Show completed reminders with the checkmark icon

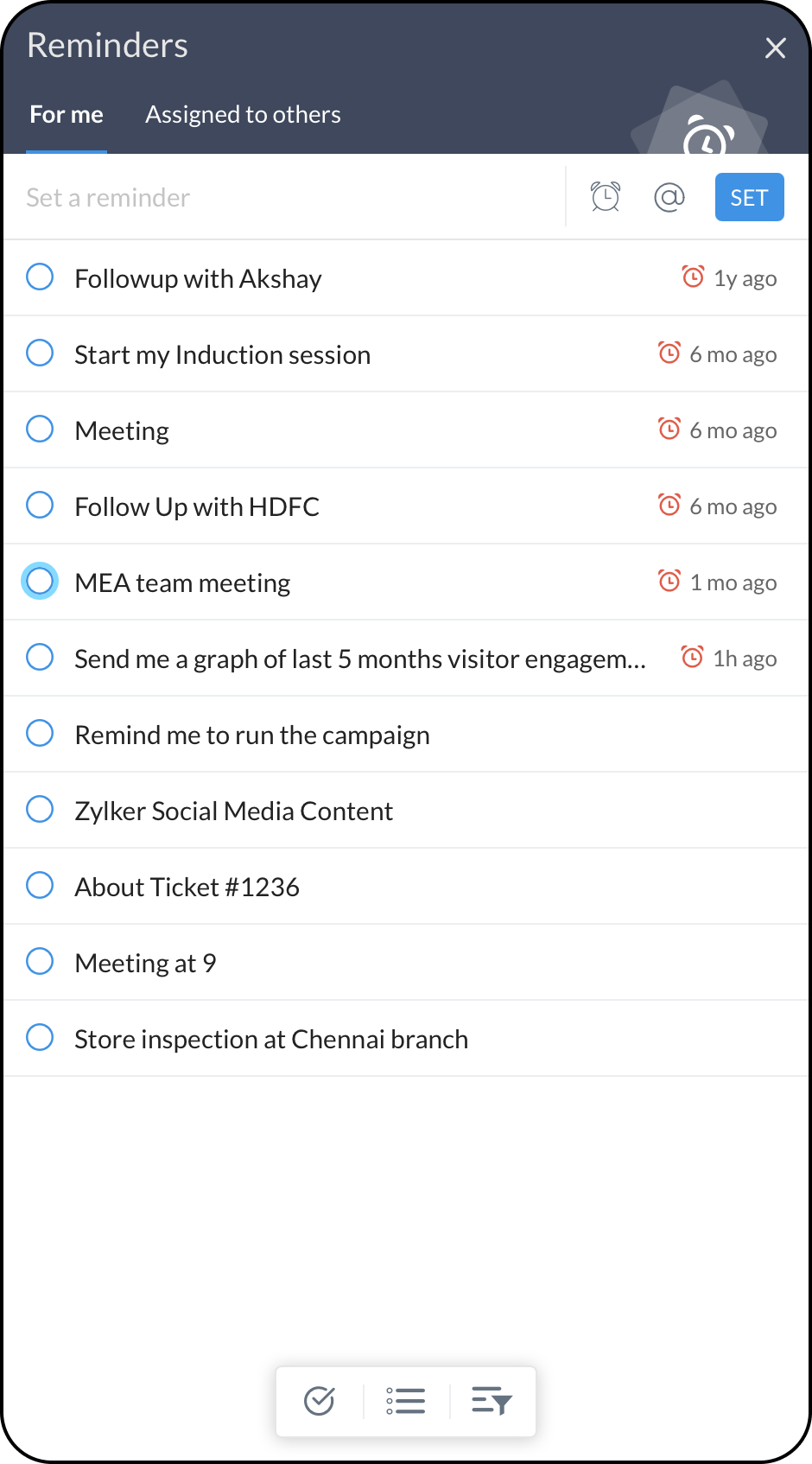point(320,1400)
